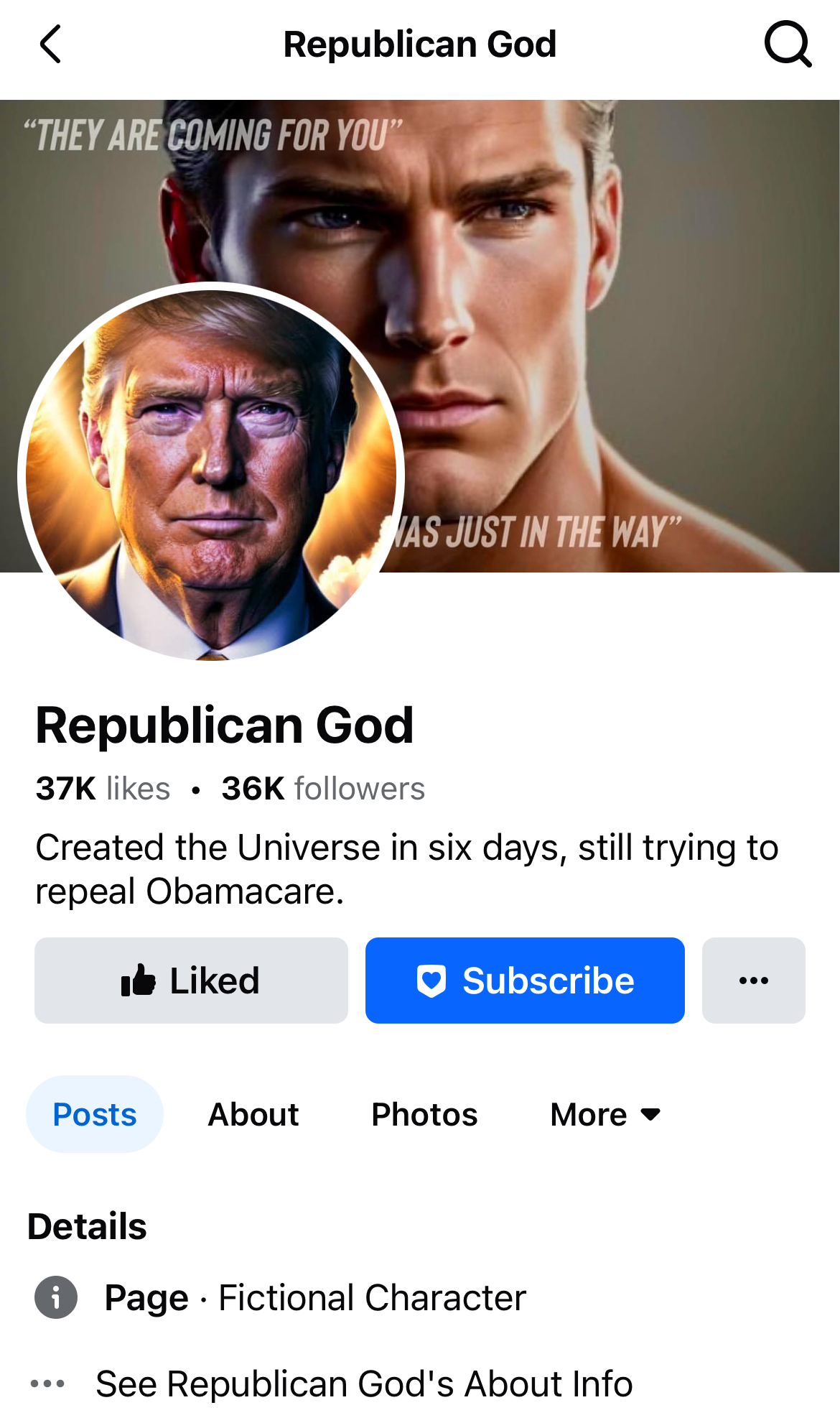Expand the More dropdown tab
Viewport: 840px width, 1423px height.
tap(605, 1115)
